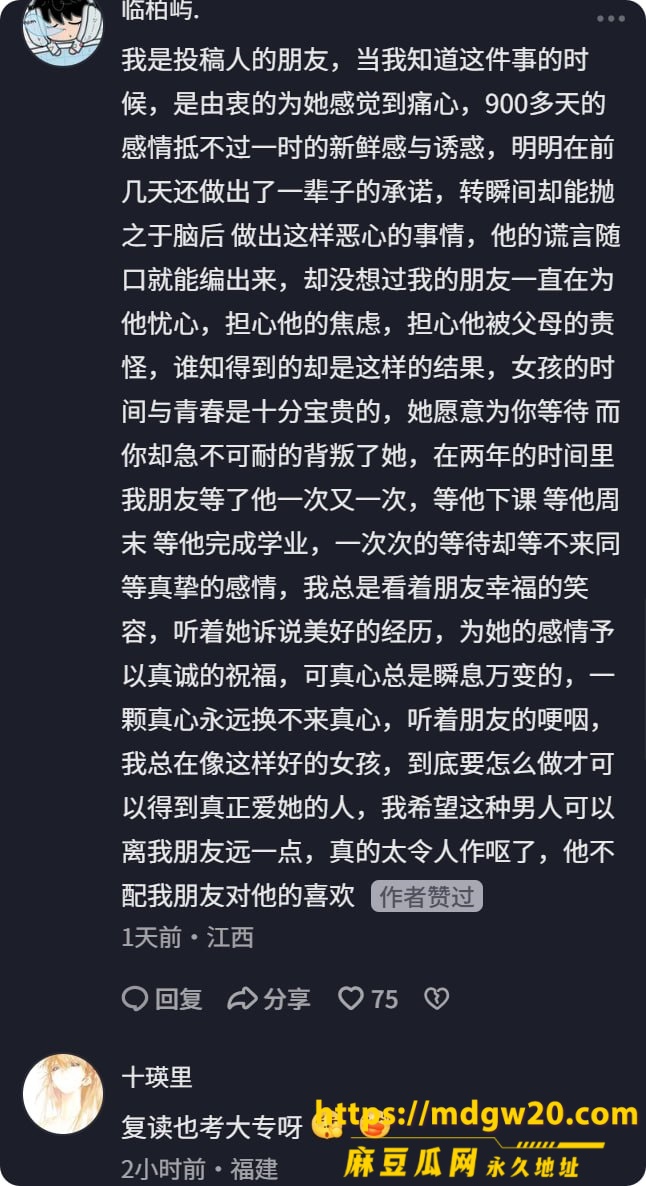This screenshot has width=646, height=1186.
Task: Dislike 临柏屿's comment with broken heart
Action: pyautogui.click(x=436, y=999)
